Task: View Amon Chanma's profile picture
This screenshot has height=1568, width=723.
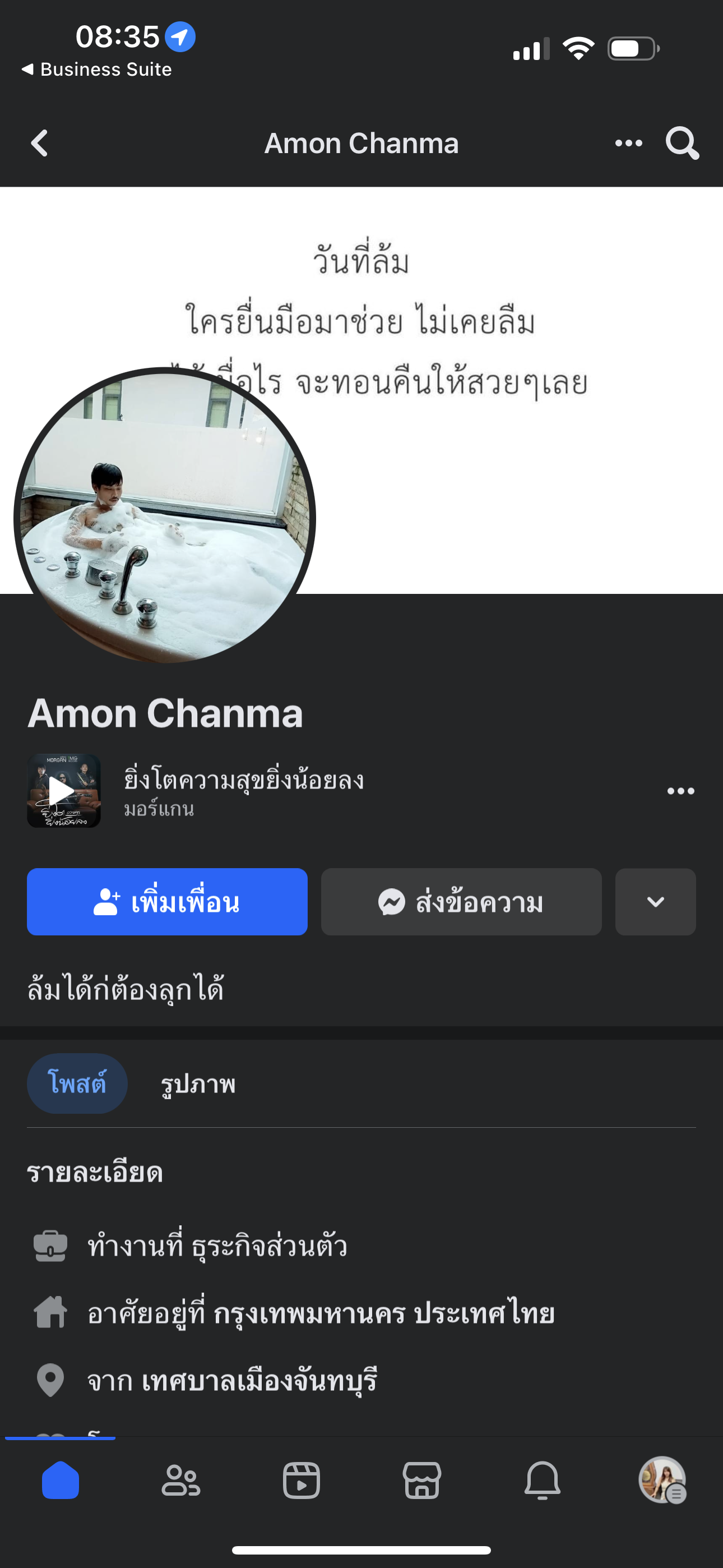Action: pos(164,518)
